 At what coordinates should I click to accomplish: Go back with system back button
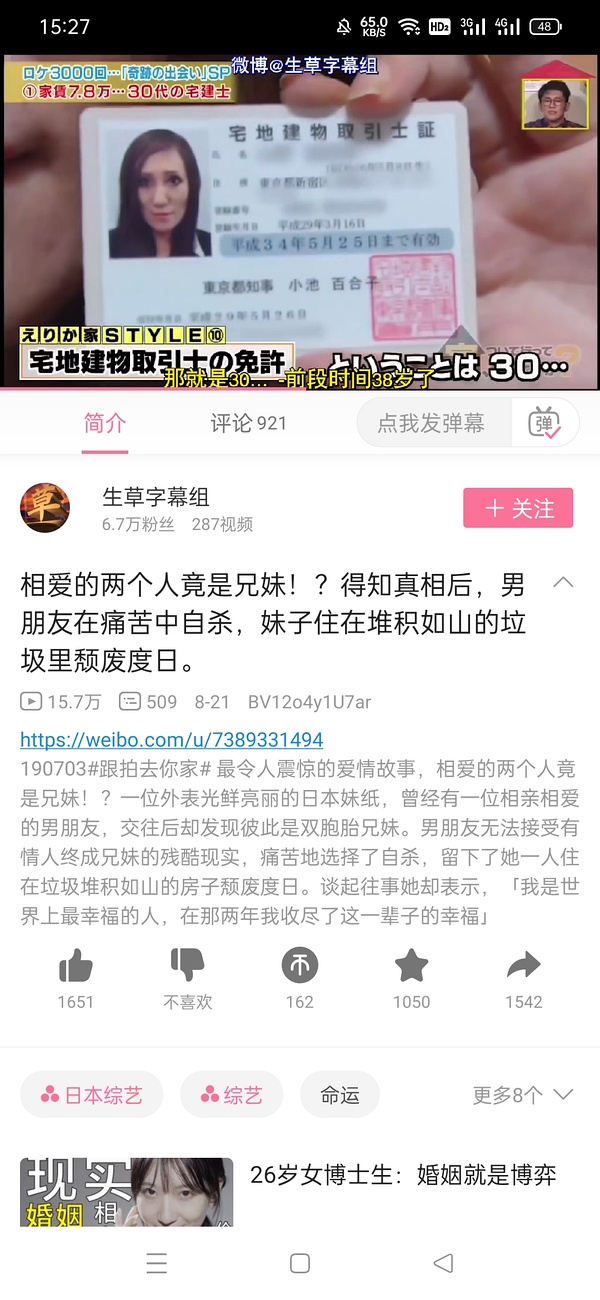tap(443, 1263)
